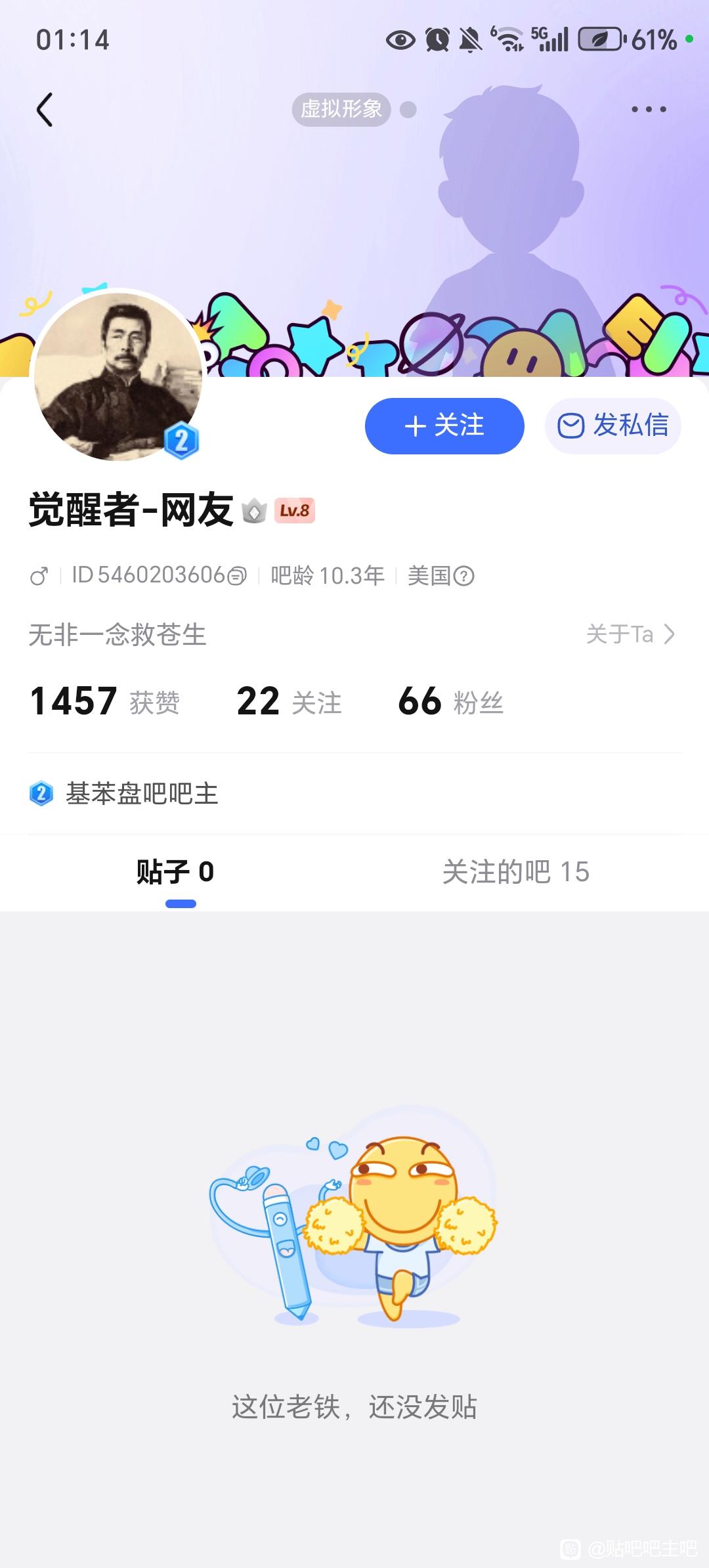Follow this user with 关注 button
709x1568 pixels.
pos(444,425)
